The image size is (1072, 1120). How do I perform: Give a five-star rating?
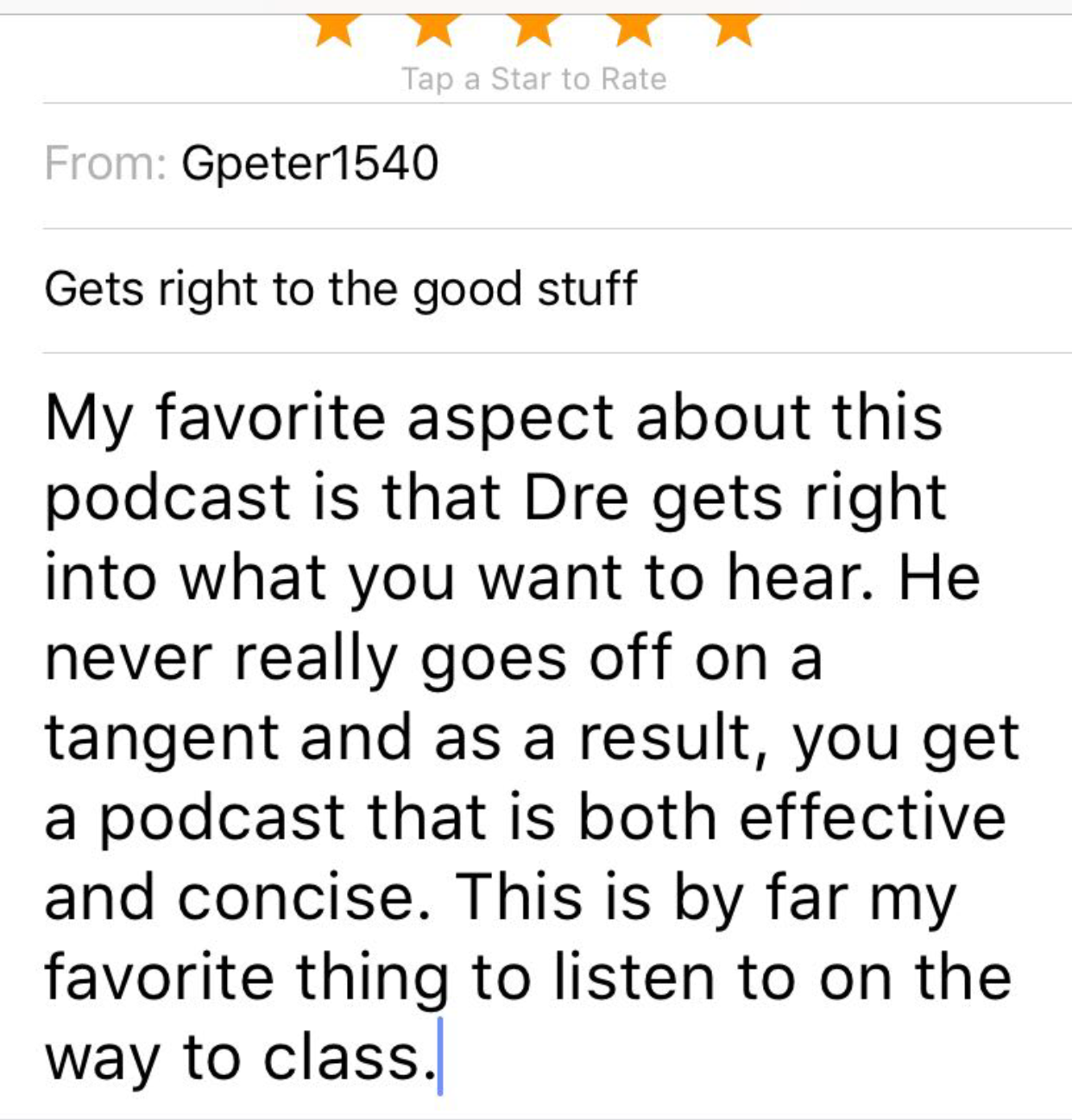tap(735, 28)
